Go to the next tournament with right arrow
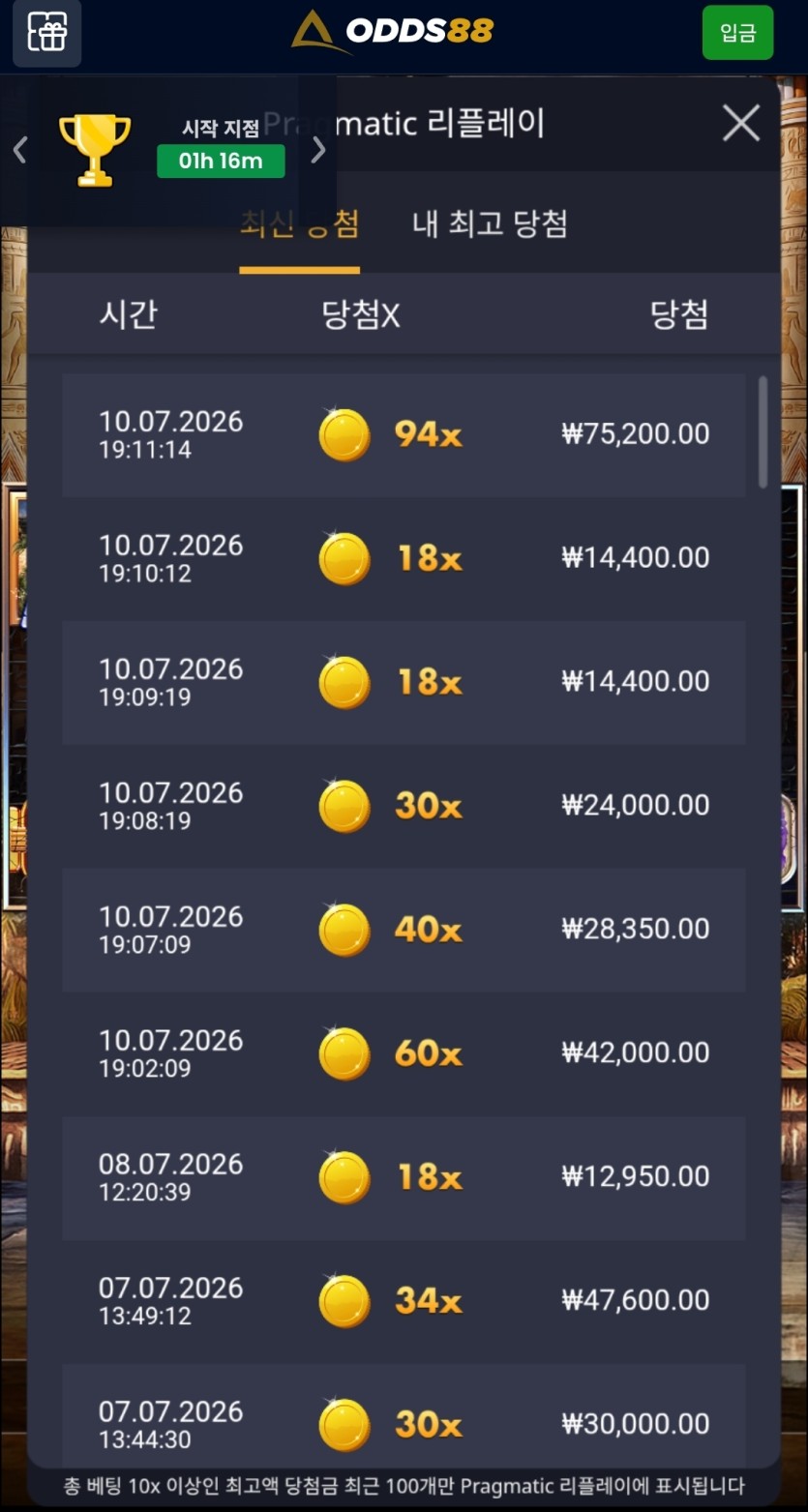This screenshot has width=808, height=1512. pyautogui.click(x=318, y=150)
